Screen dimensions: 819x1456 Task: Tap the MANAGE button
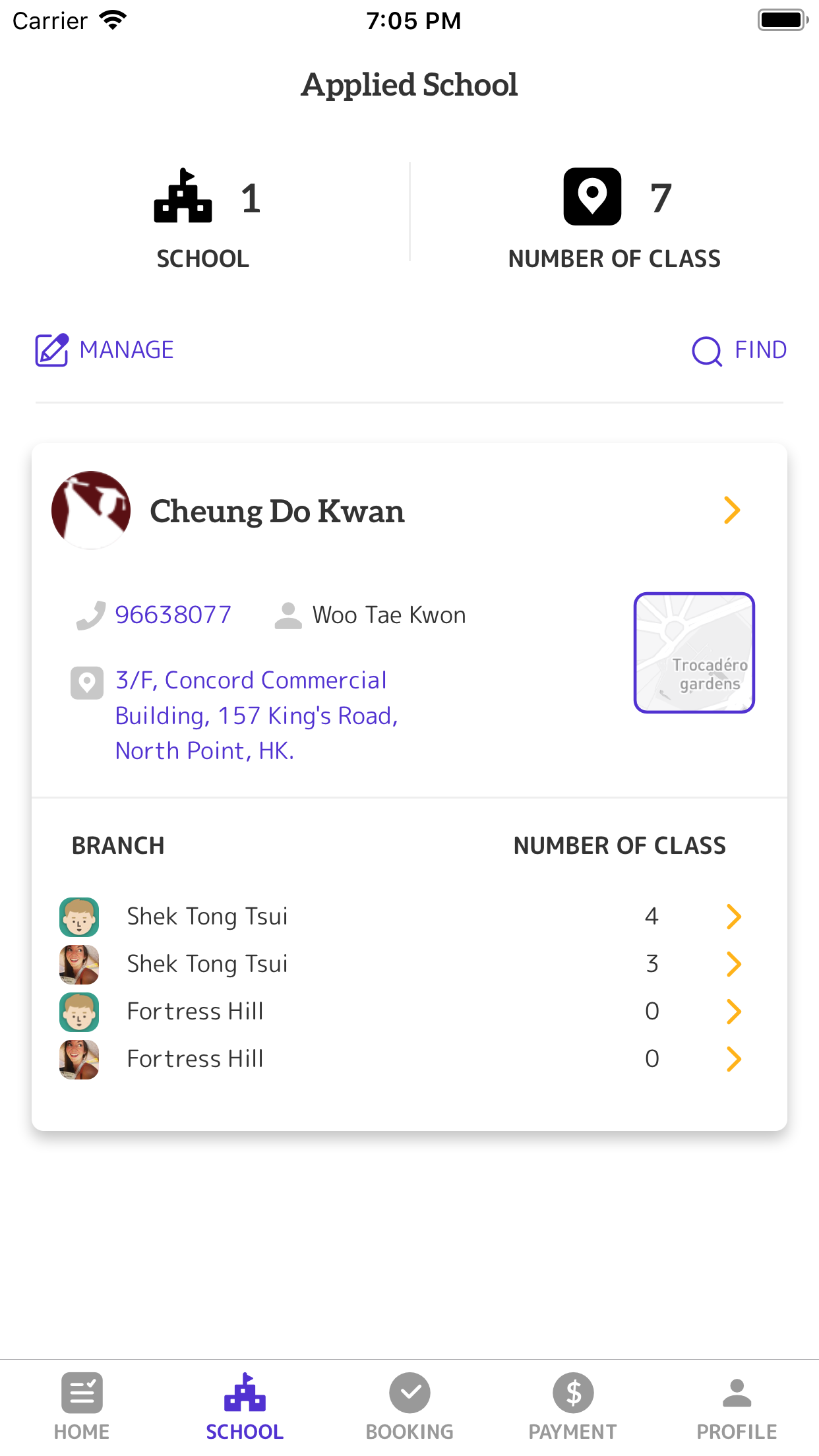[104, 350]
